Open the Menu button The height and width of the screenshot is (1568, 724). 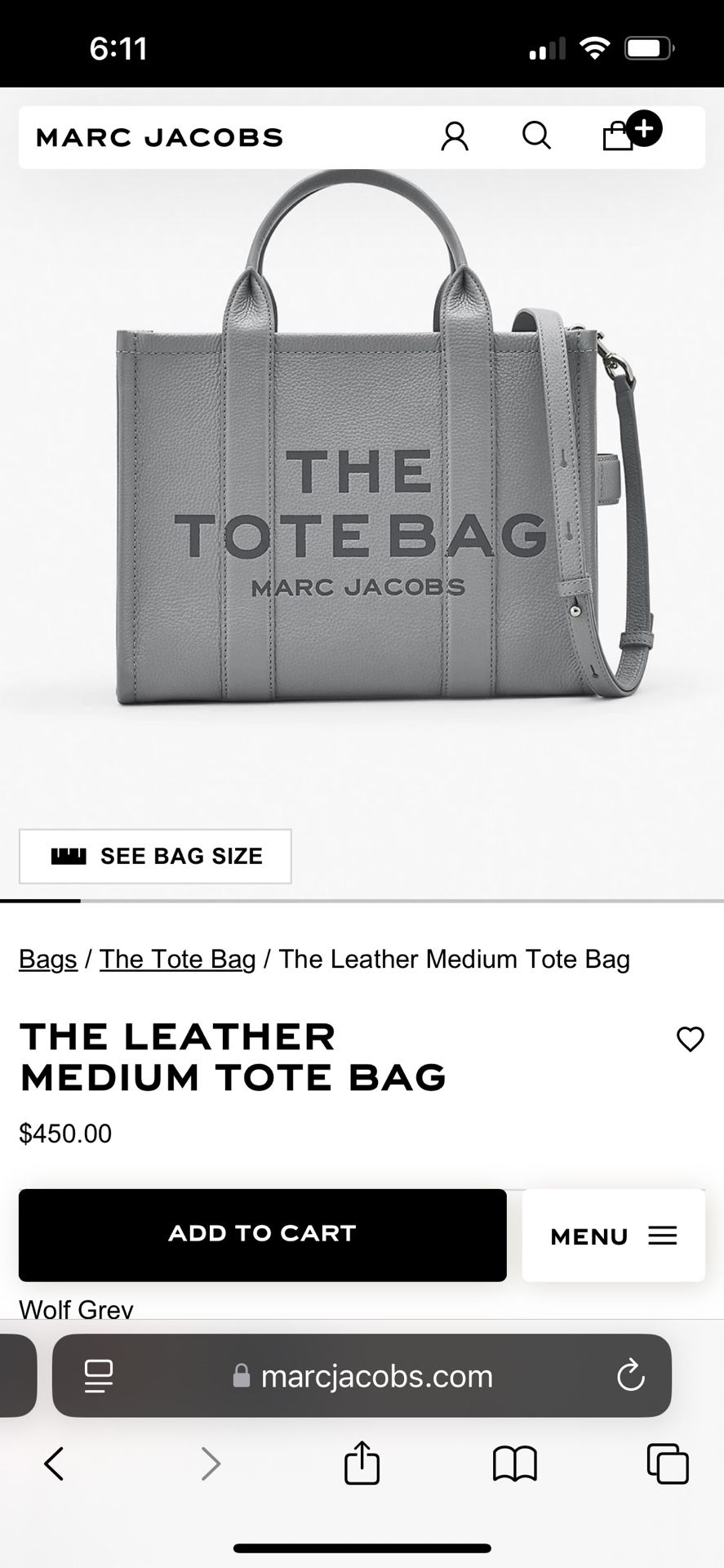[614, 1236]
